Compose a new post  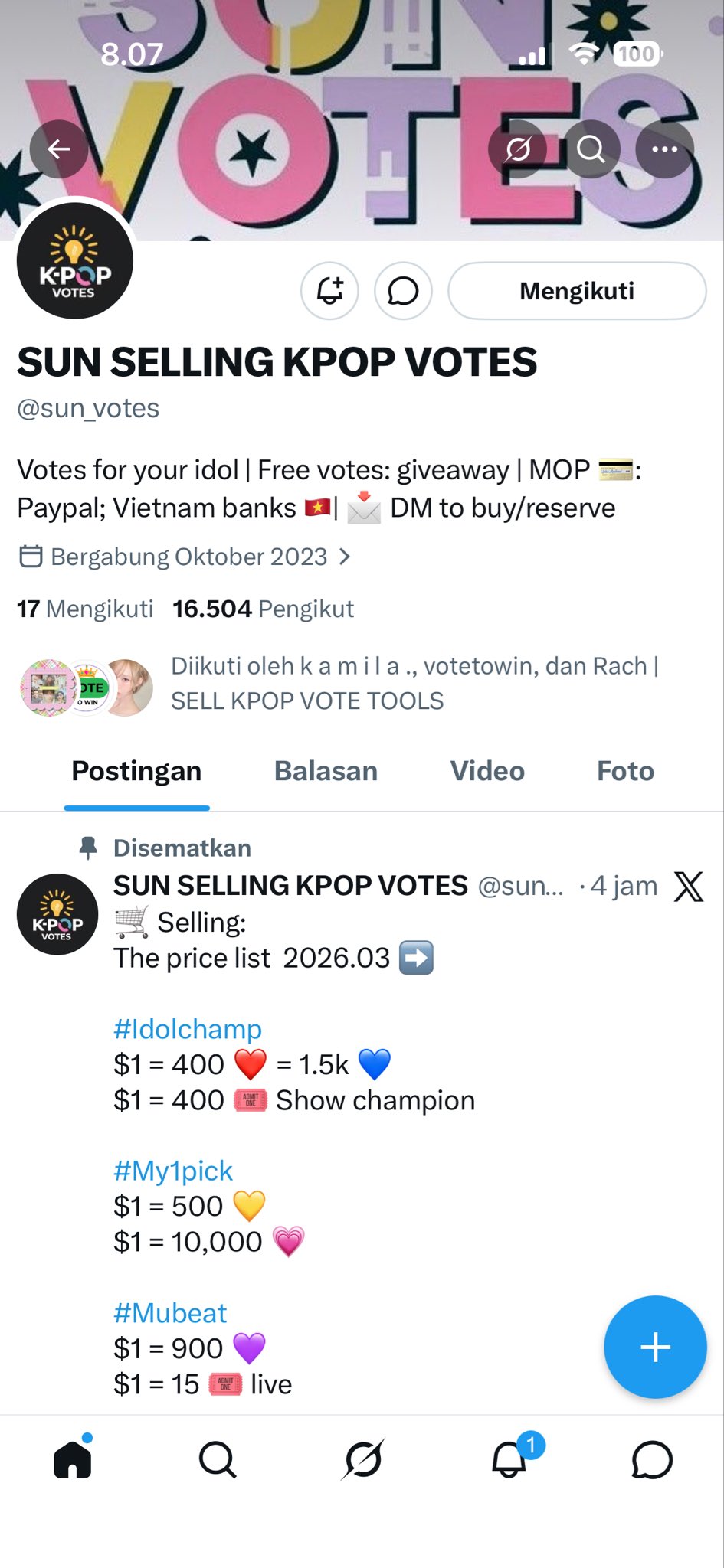655,1347
